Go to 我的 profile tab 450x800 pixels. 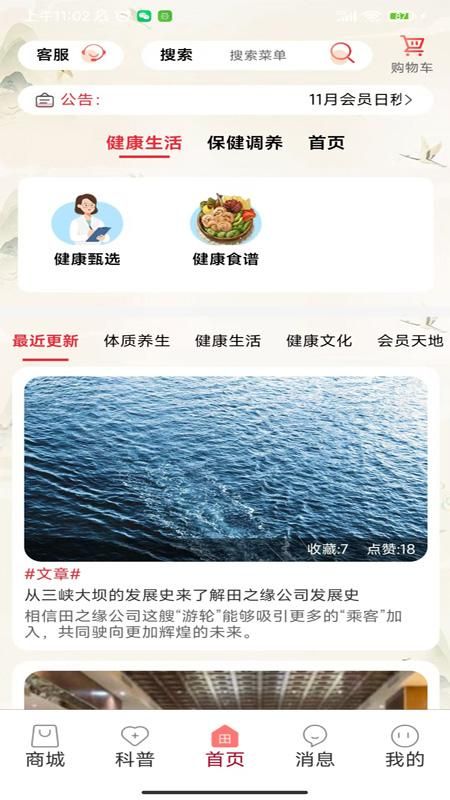[x=405, y=746]
